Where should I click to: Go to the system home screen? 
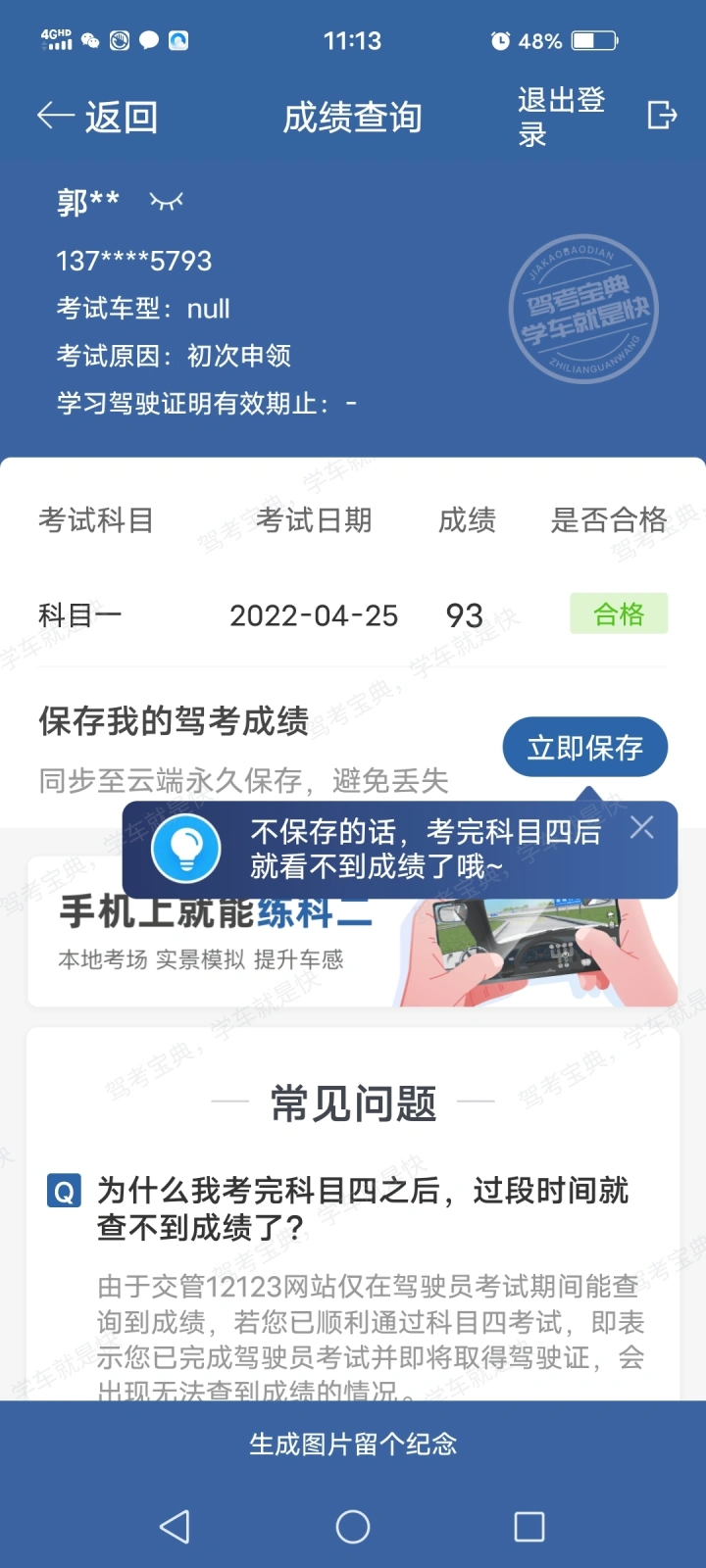[353, 1526]
